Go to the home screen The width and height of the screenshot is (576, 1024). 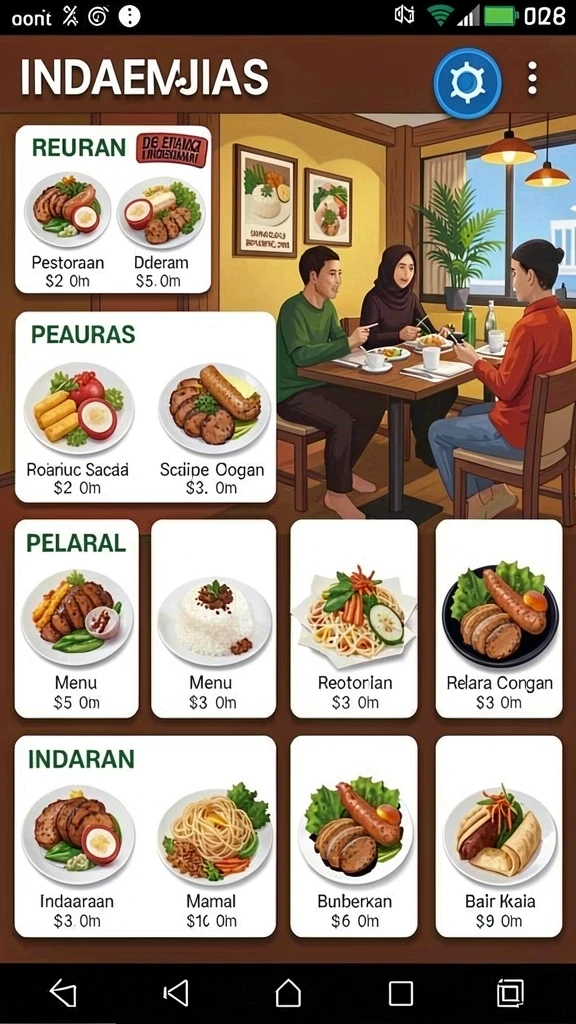click(x=288, y=993)
